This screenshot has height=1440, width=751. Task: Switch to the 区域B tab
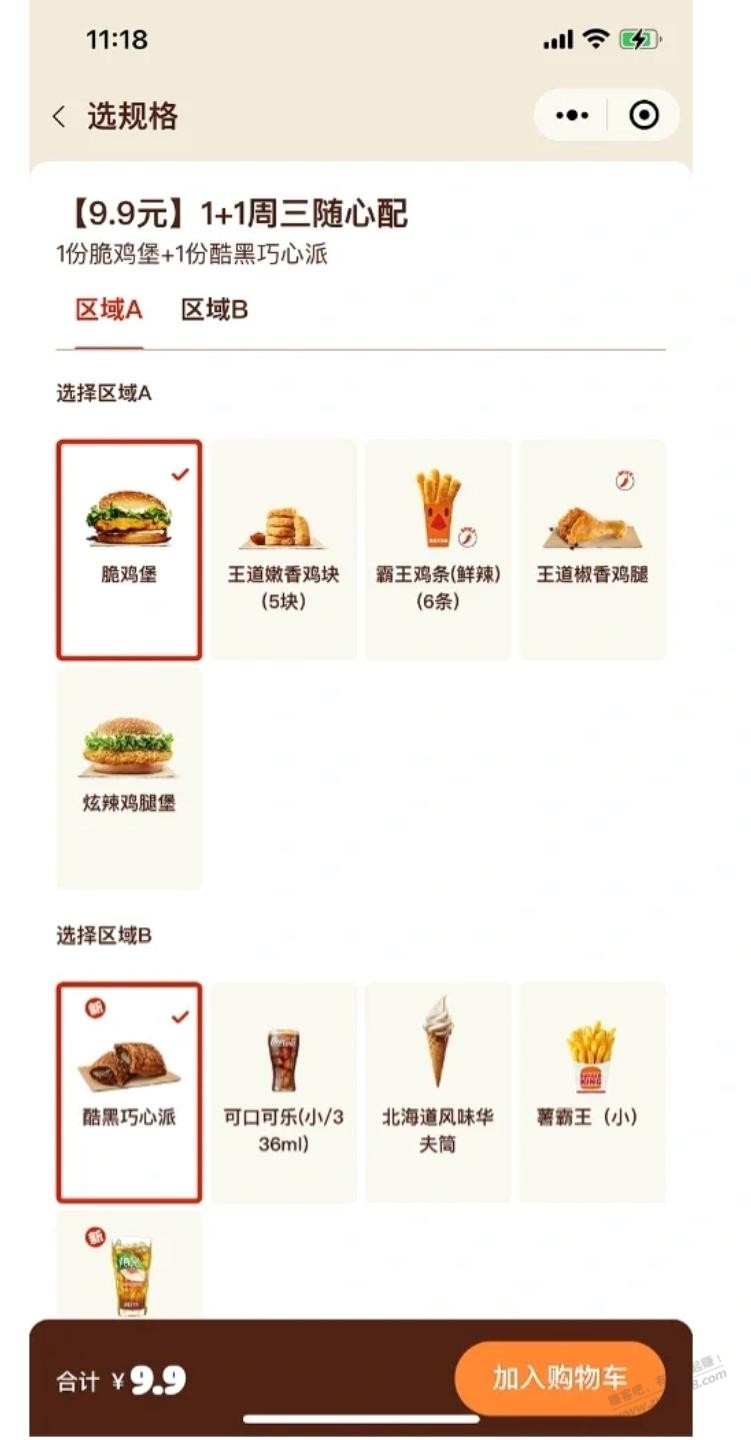[214, 310]
